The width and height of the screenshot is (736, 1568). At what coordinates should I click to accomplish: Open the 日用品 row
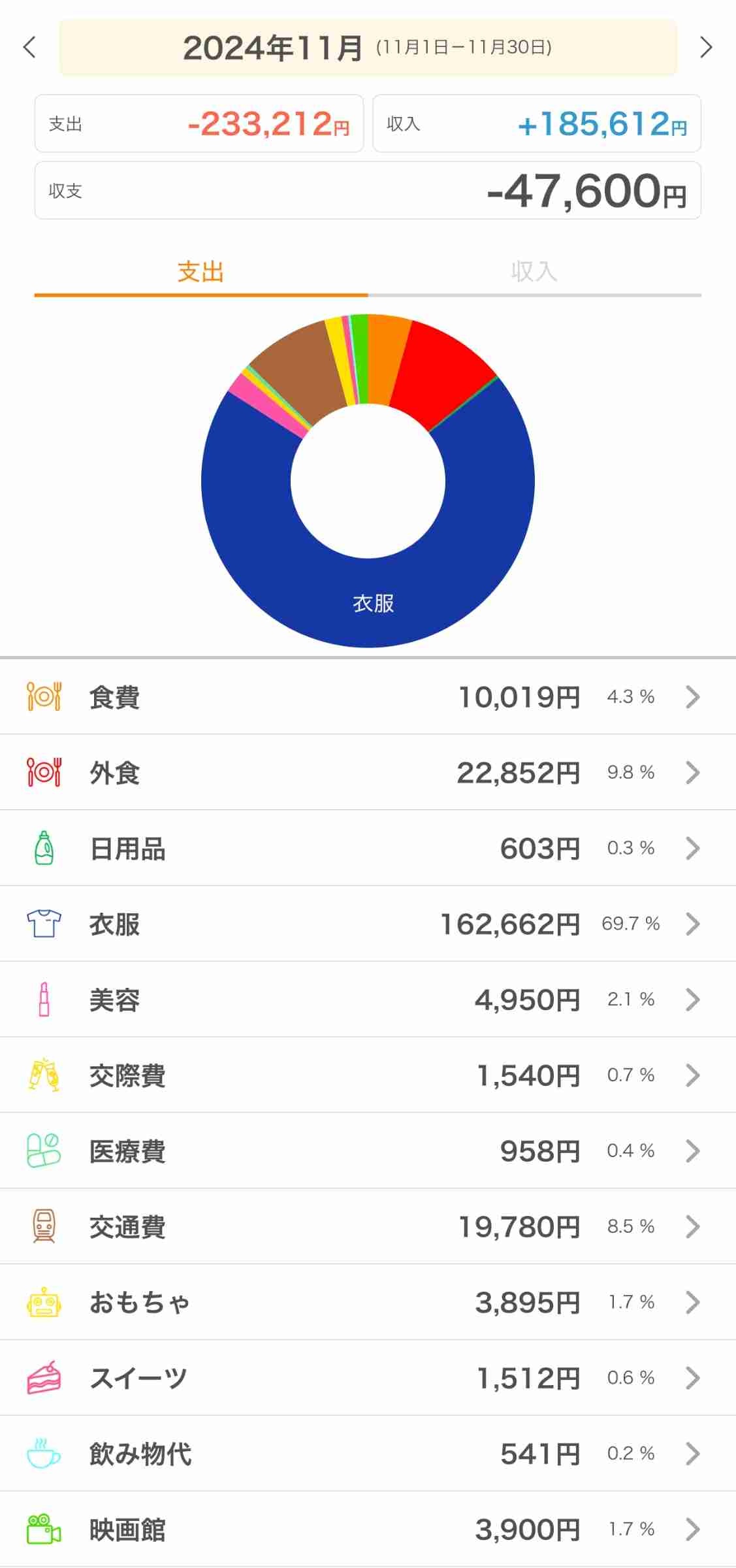click(x=368, y=849)
